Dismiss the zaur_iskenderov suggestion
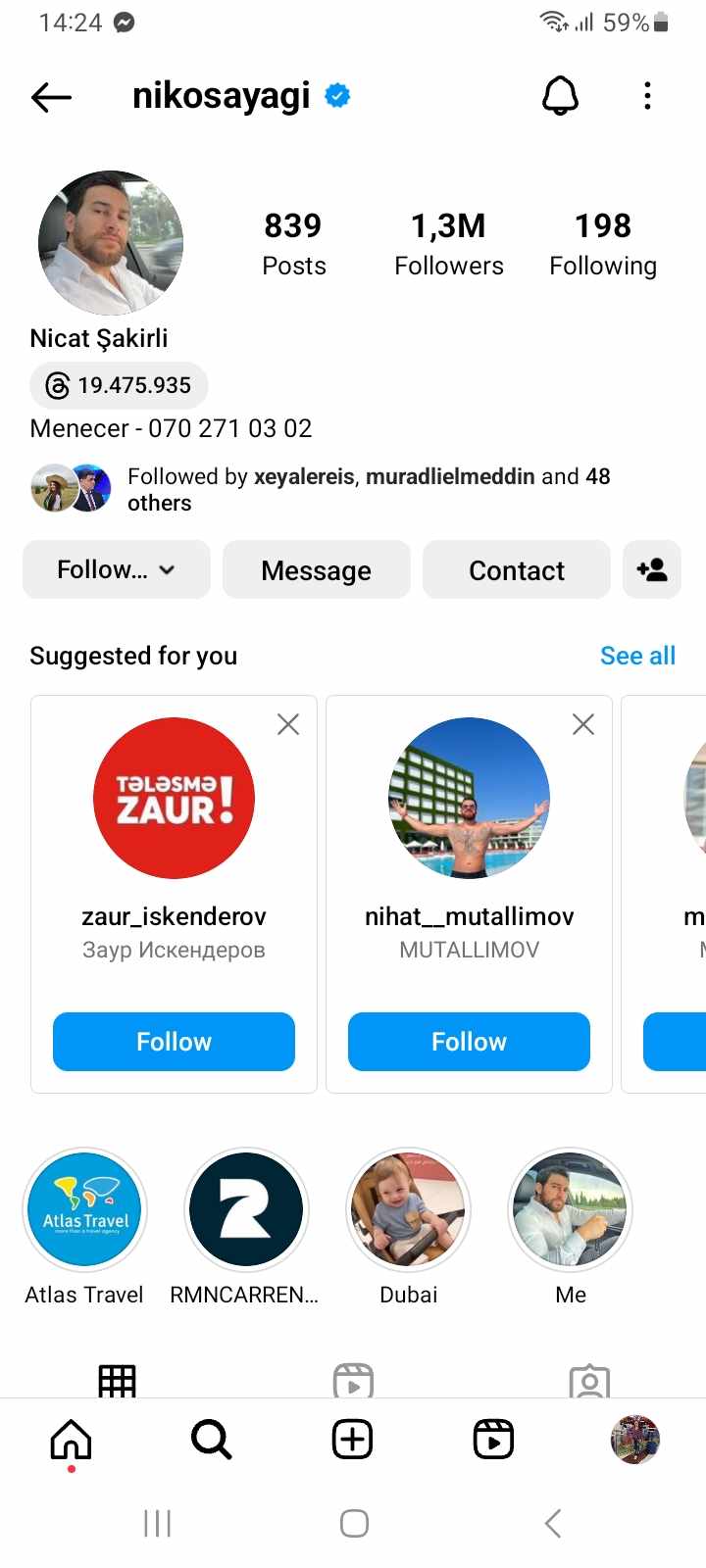 click(x=288, y=724)
